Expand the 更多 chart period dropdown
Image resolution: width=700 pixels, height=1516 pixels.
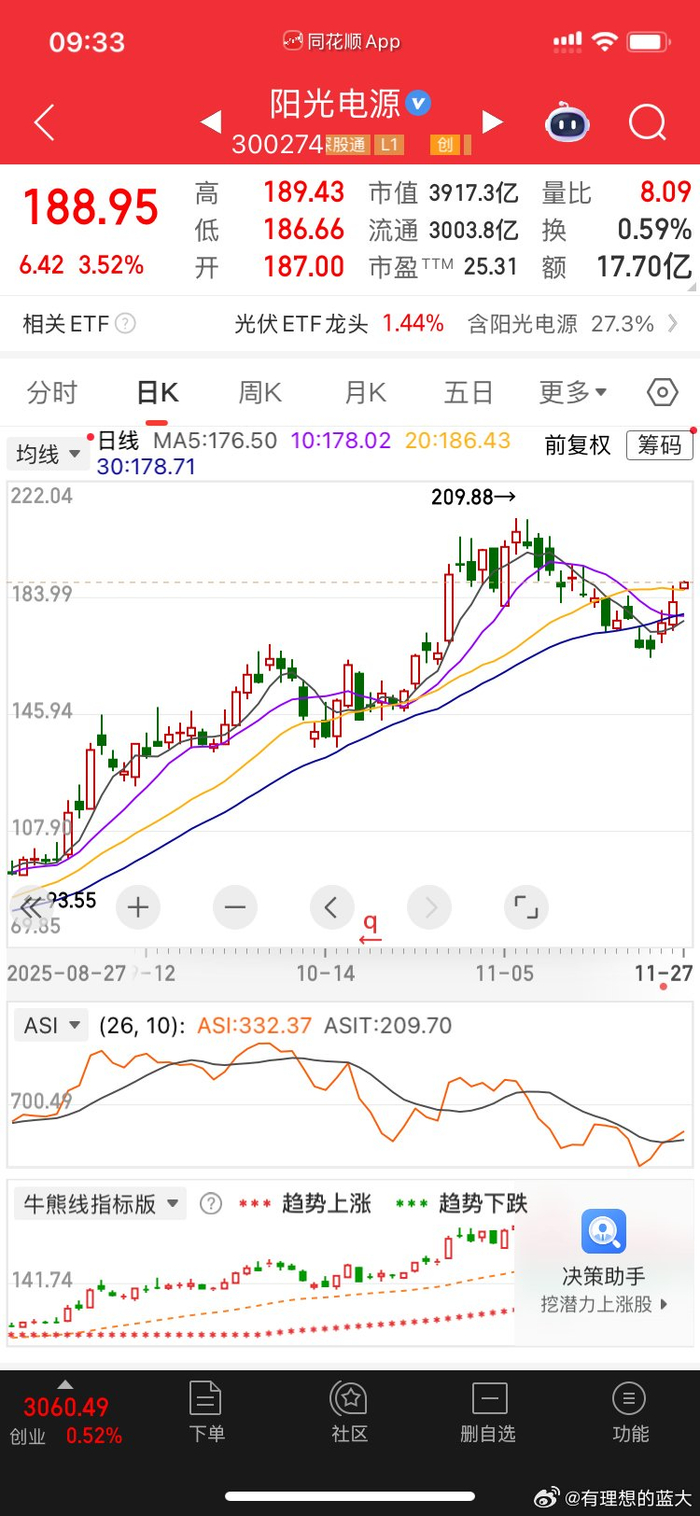click(x=573, y=393)
